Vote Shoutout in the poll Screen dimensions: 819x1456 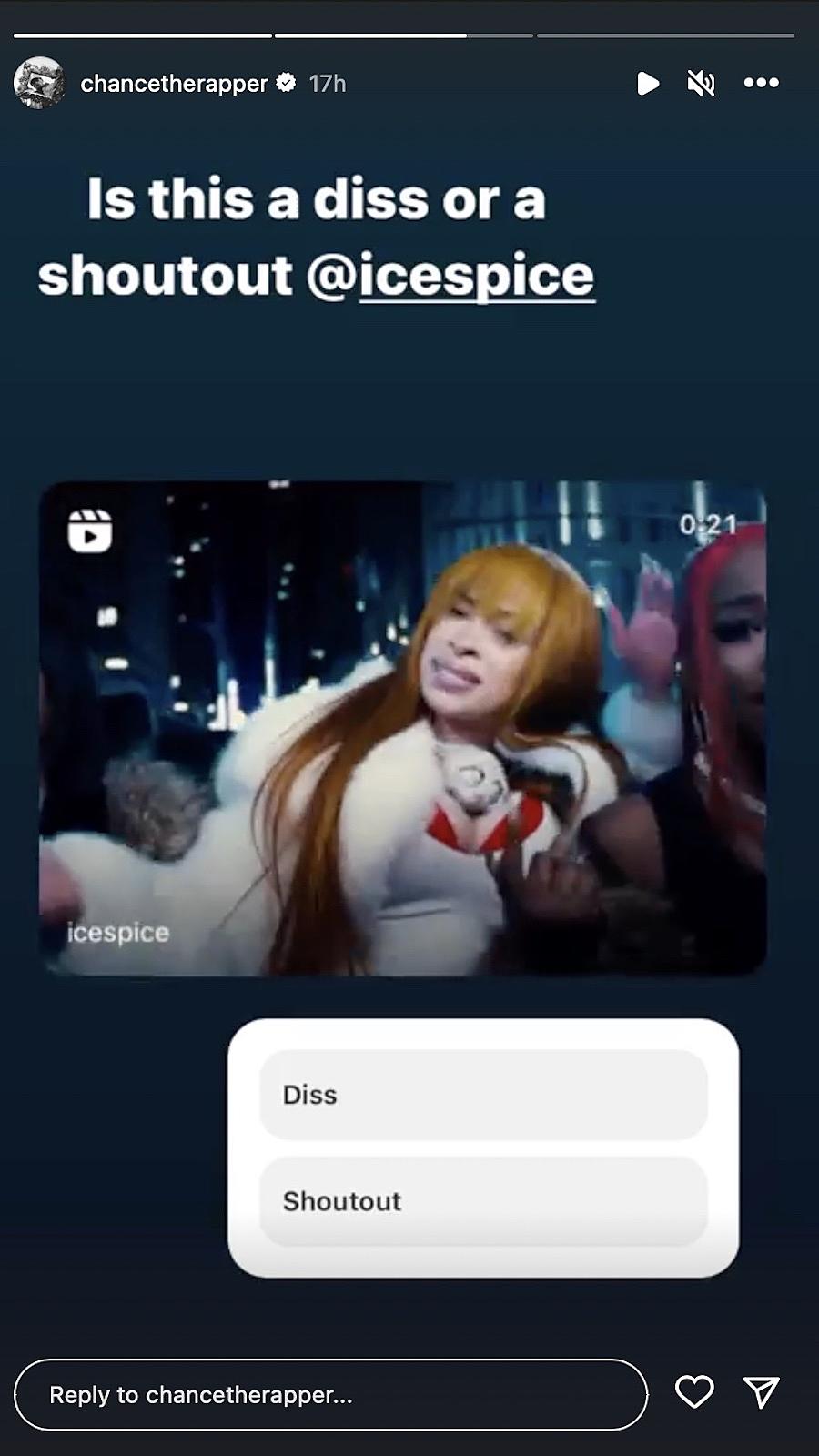tap(483, 1201)
